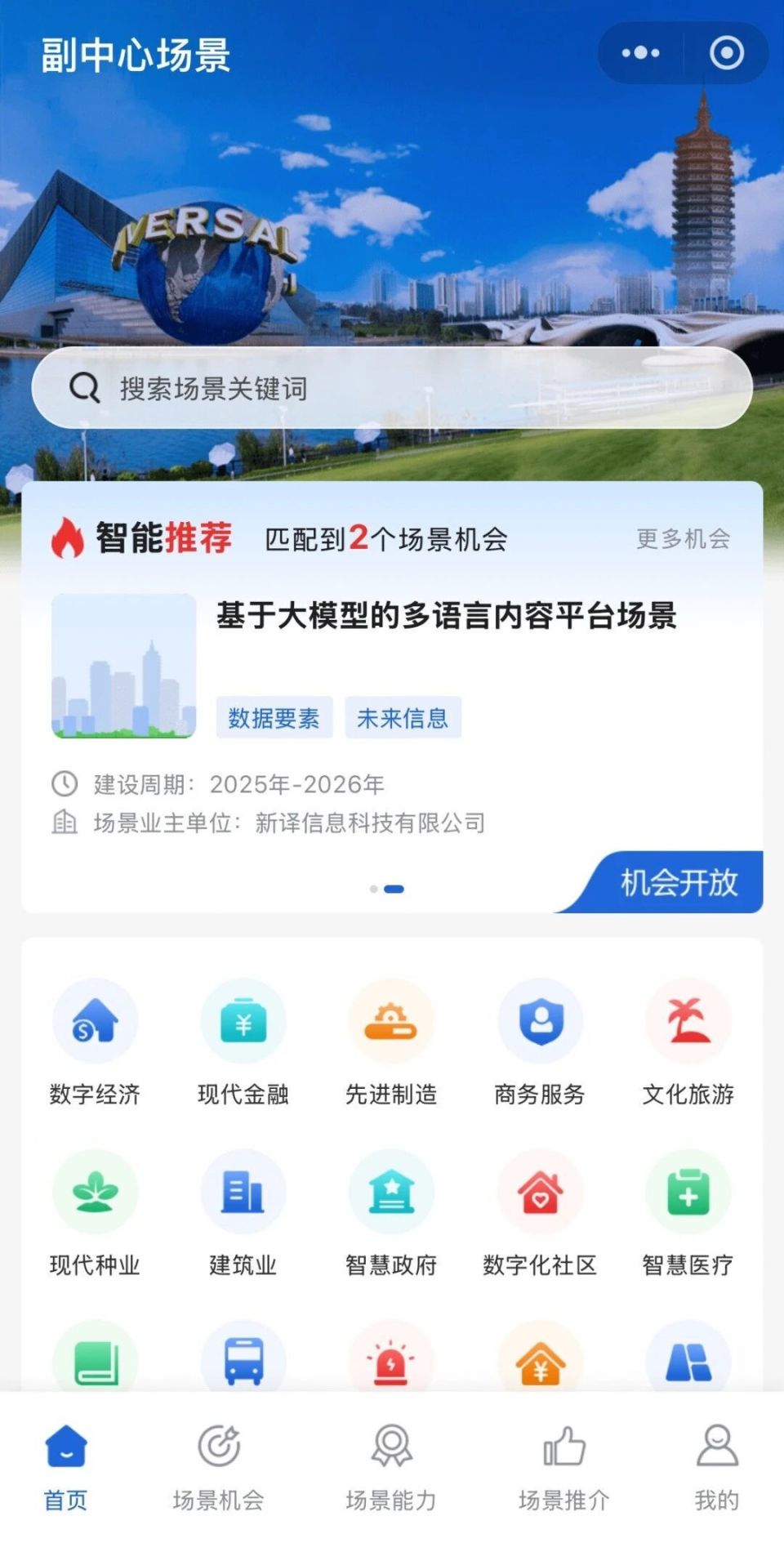This screenshot has height=1552, width=784.
Task: Open the red alarm icon
Action: [392, 1356]
